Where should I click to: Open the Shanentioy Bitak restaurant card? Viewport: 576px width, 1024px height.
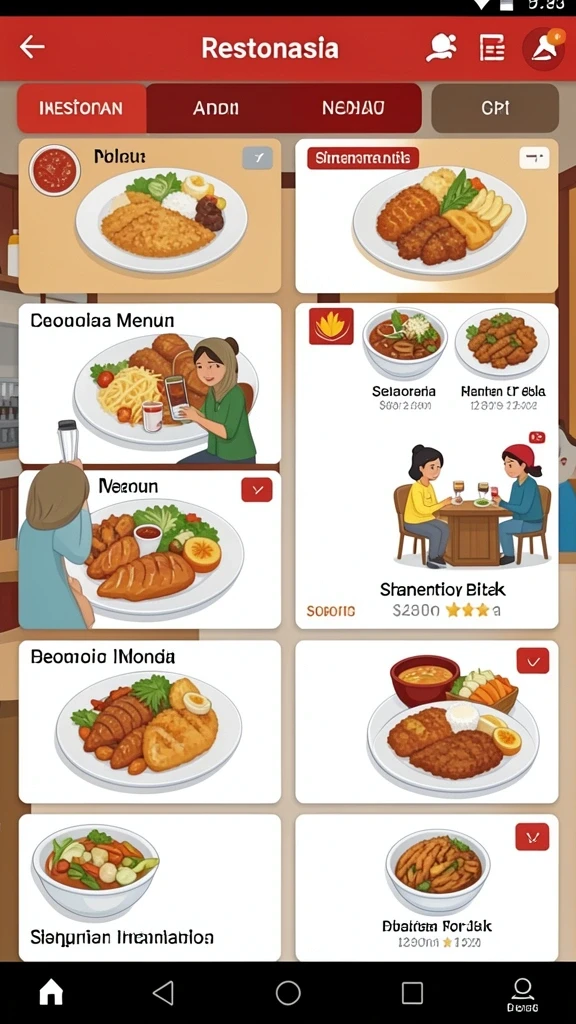tap(426, 466)
